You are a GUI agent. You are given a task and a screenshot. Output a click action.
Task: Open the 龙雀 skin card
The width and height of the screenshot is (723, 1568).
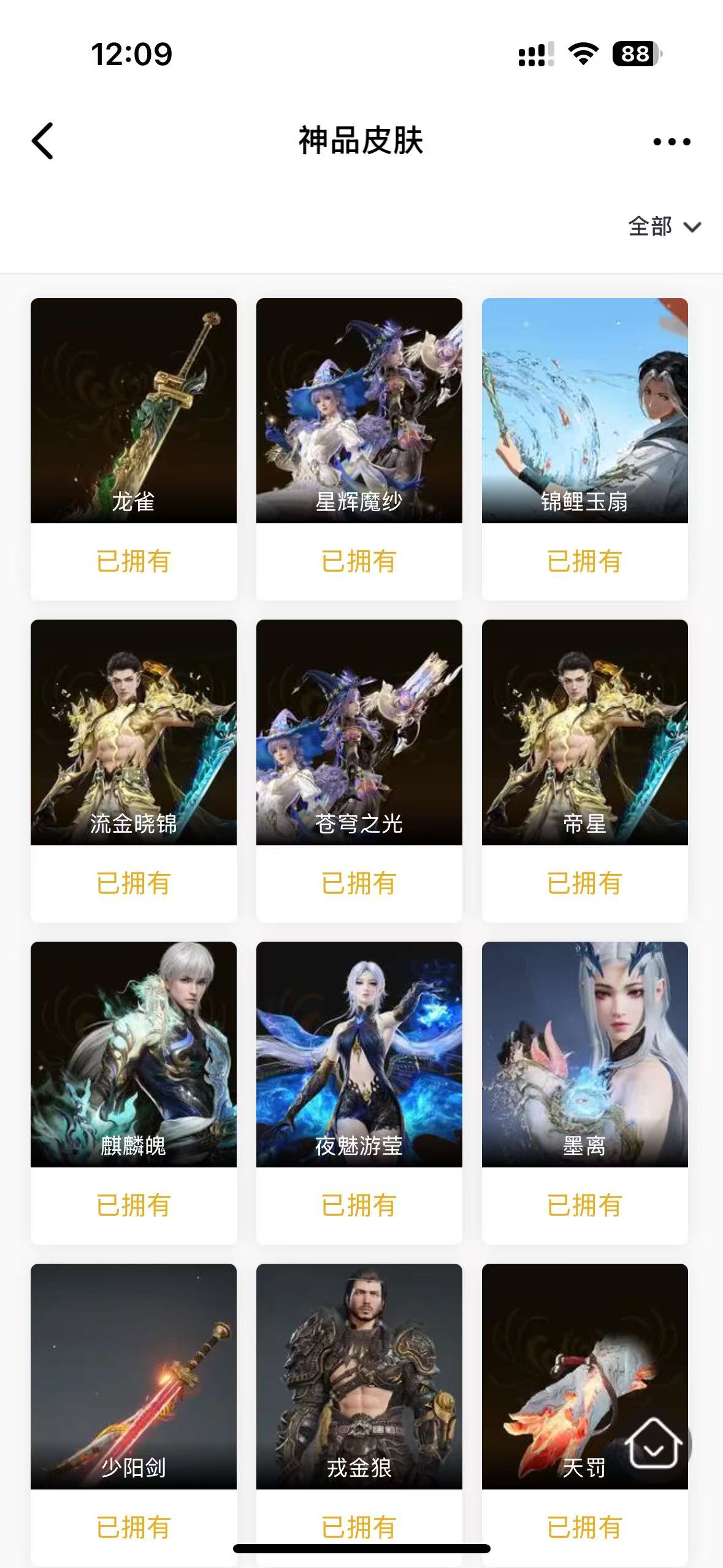point(134,411)
